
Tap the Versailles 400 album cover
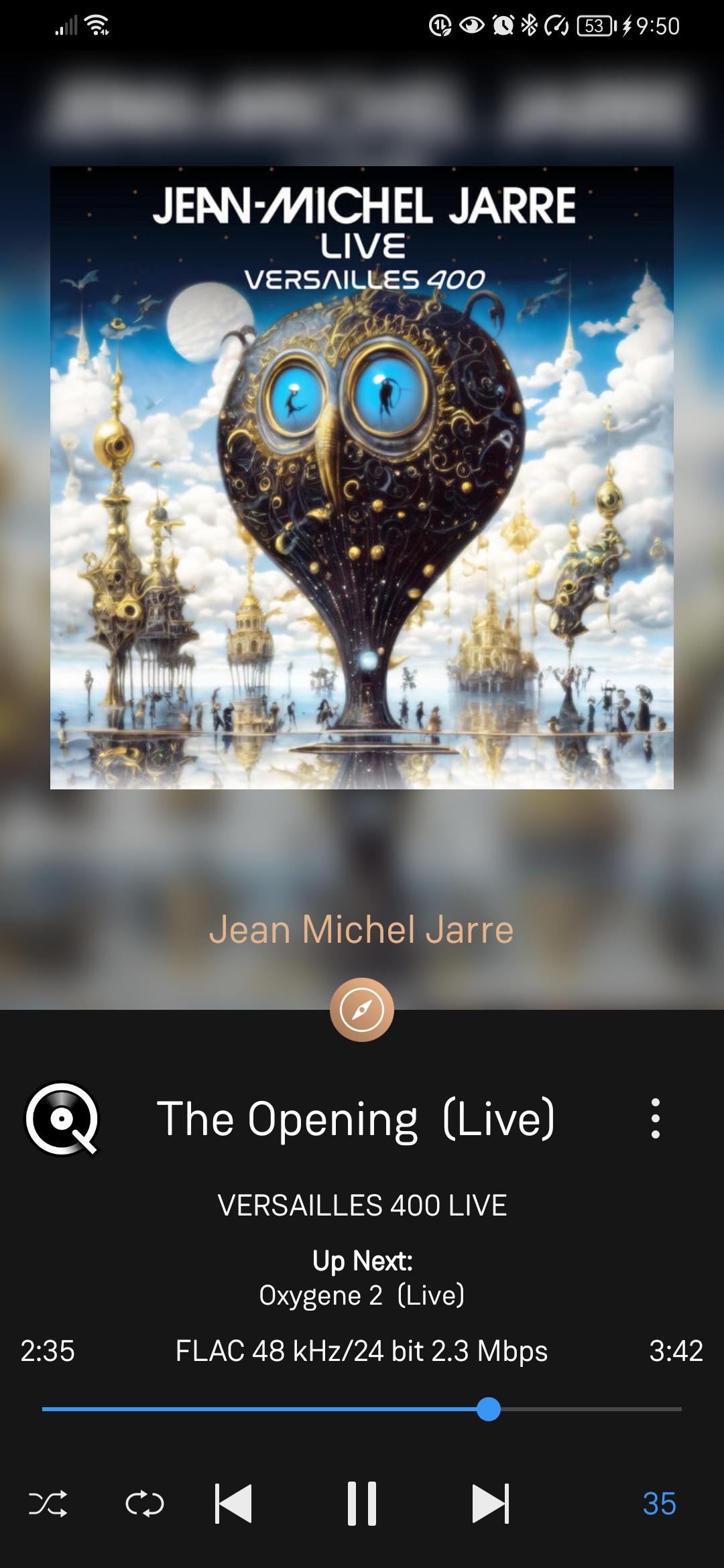click(362, 477)
